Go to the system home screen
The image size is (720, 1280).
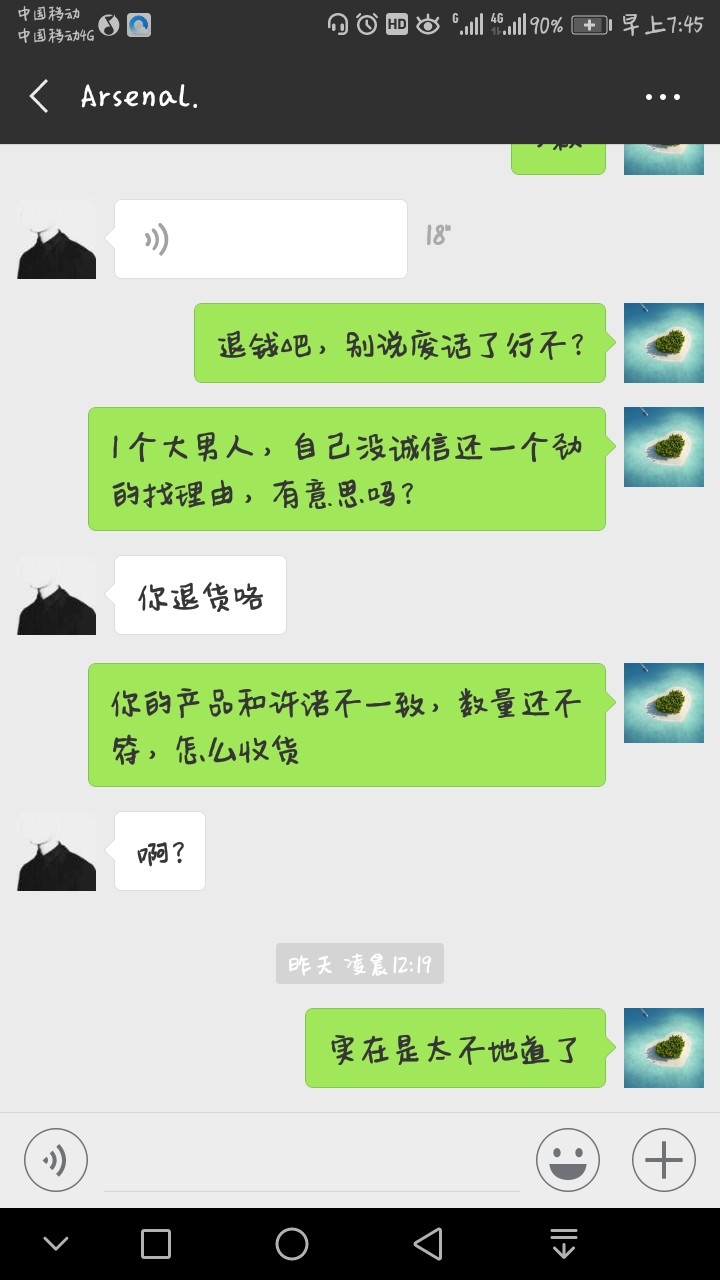pos(292,1244)
